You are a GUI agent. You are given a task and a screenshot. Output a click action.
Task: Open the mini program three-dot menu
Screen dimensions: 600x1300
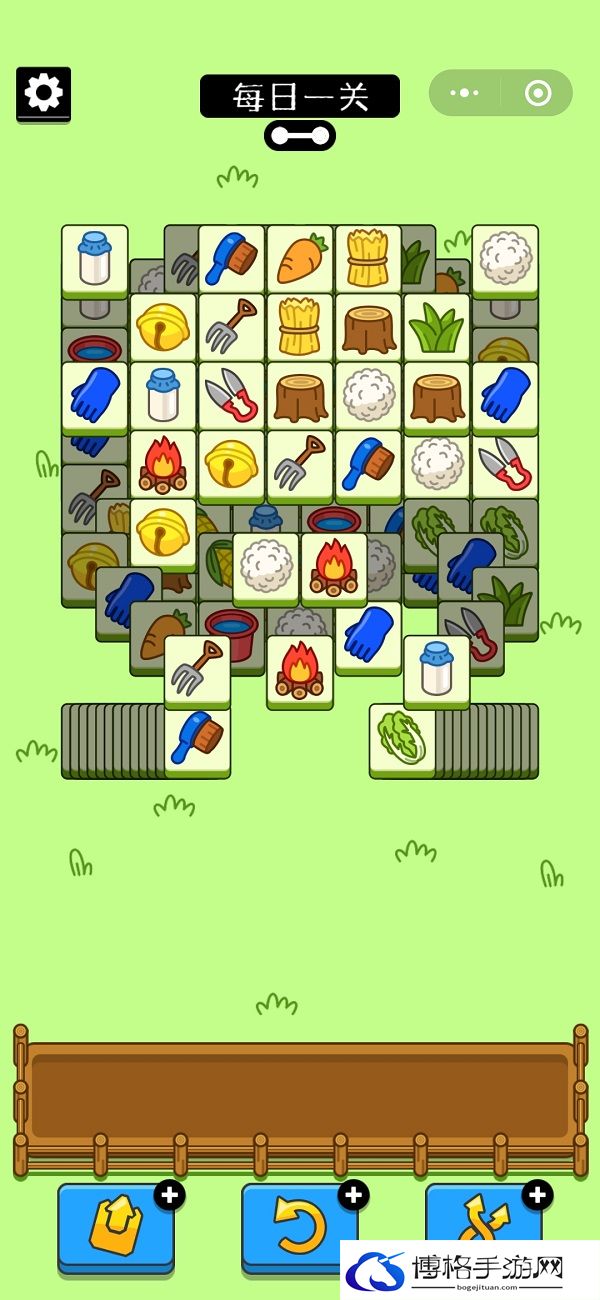(465, 93)
